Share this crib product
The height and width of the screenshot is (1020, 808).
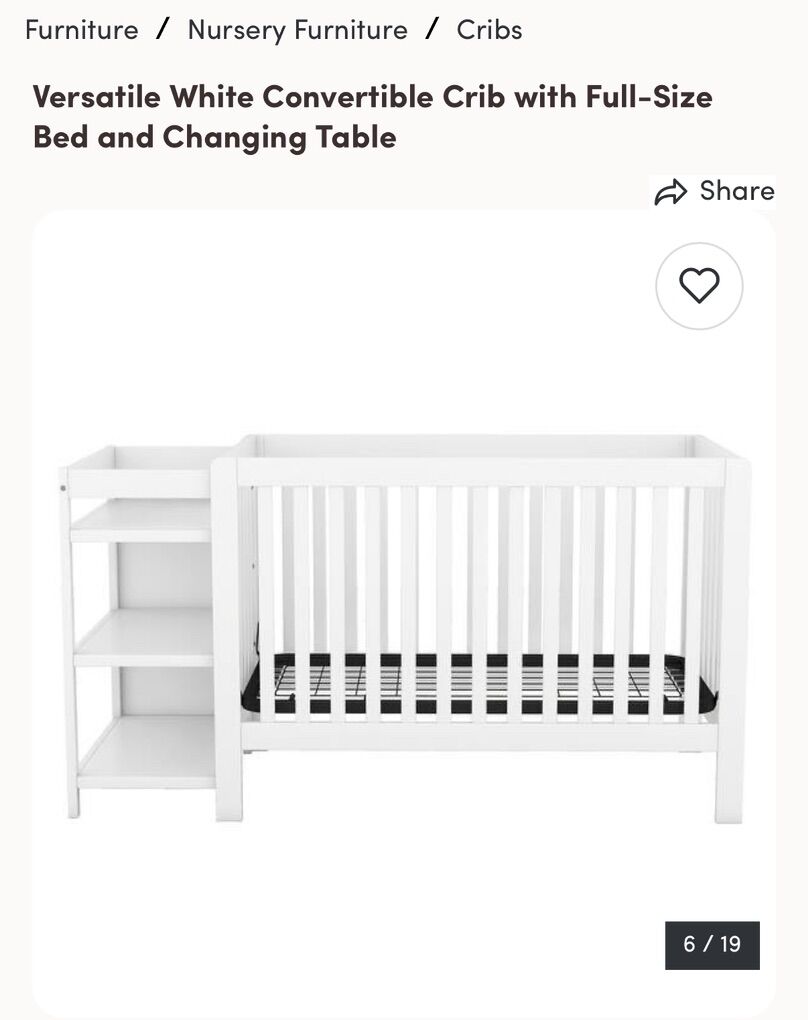[714, 191]
